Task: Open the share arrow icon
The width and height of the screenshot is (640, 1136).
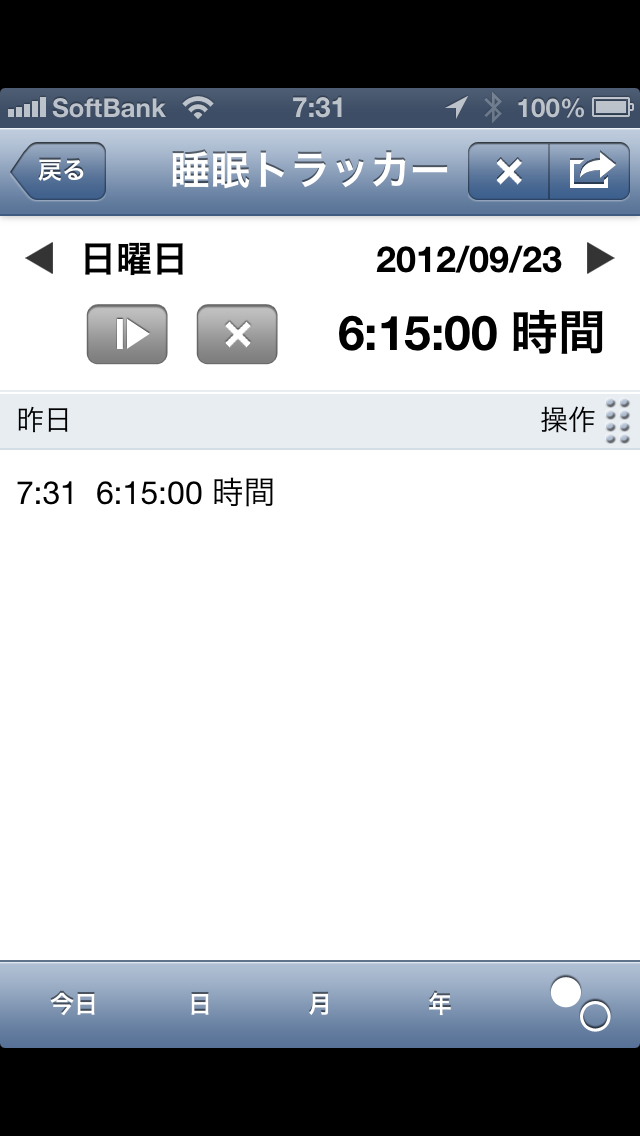Action: click(x=590, y=171)
